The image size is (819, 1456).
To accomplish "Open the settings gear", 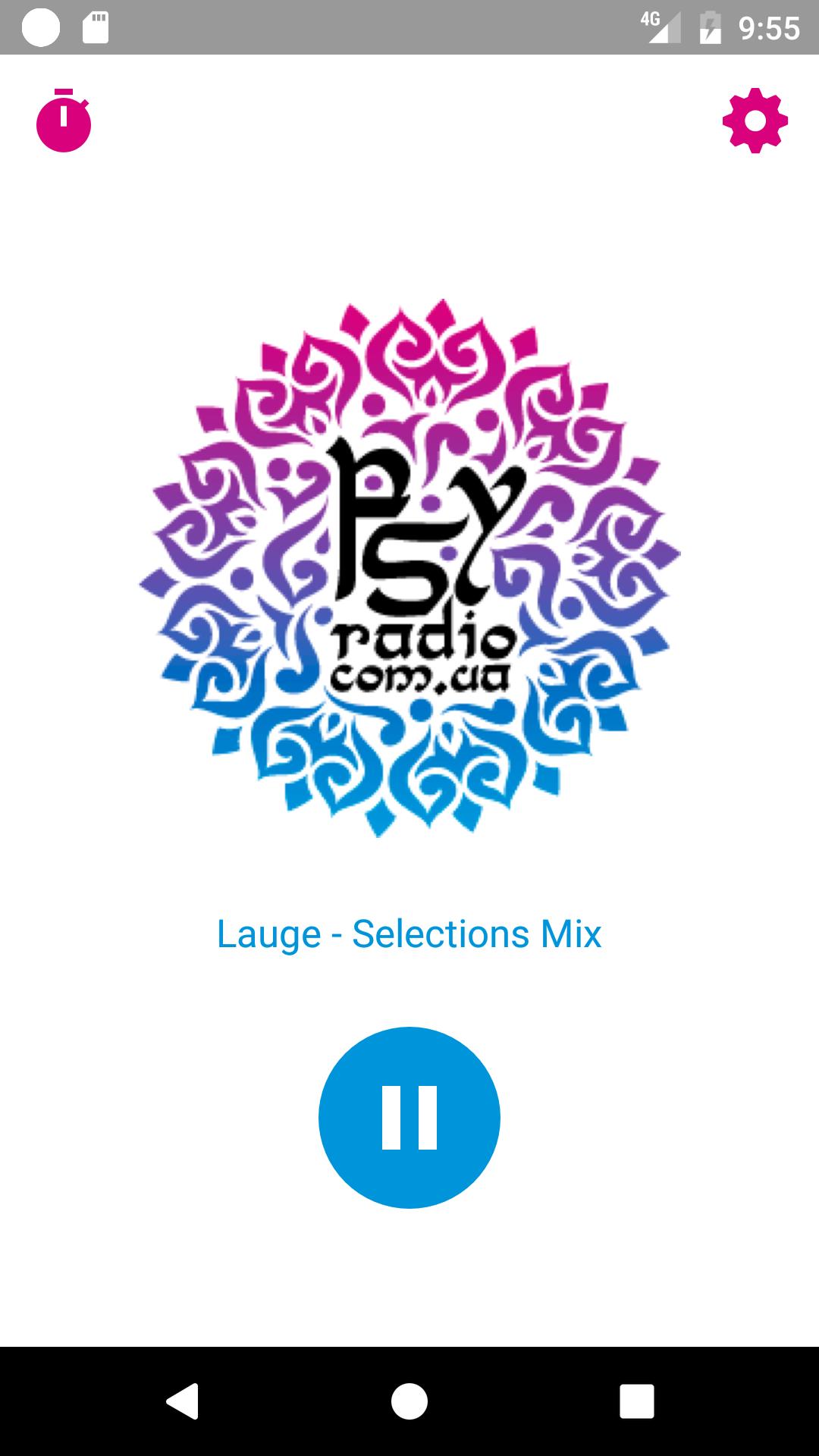I will (756, 120).
